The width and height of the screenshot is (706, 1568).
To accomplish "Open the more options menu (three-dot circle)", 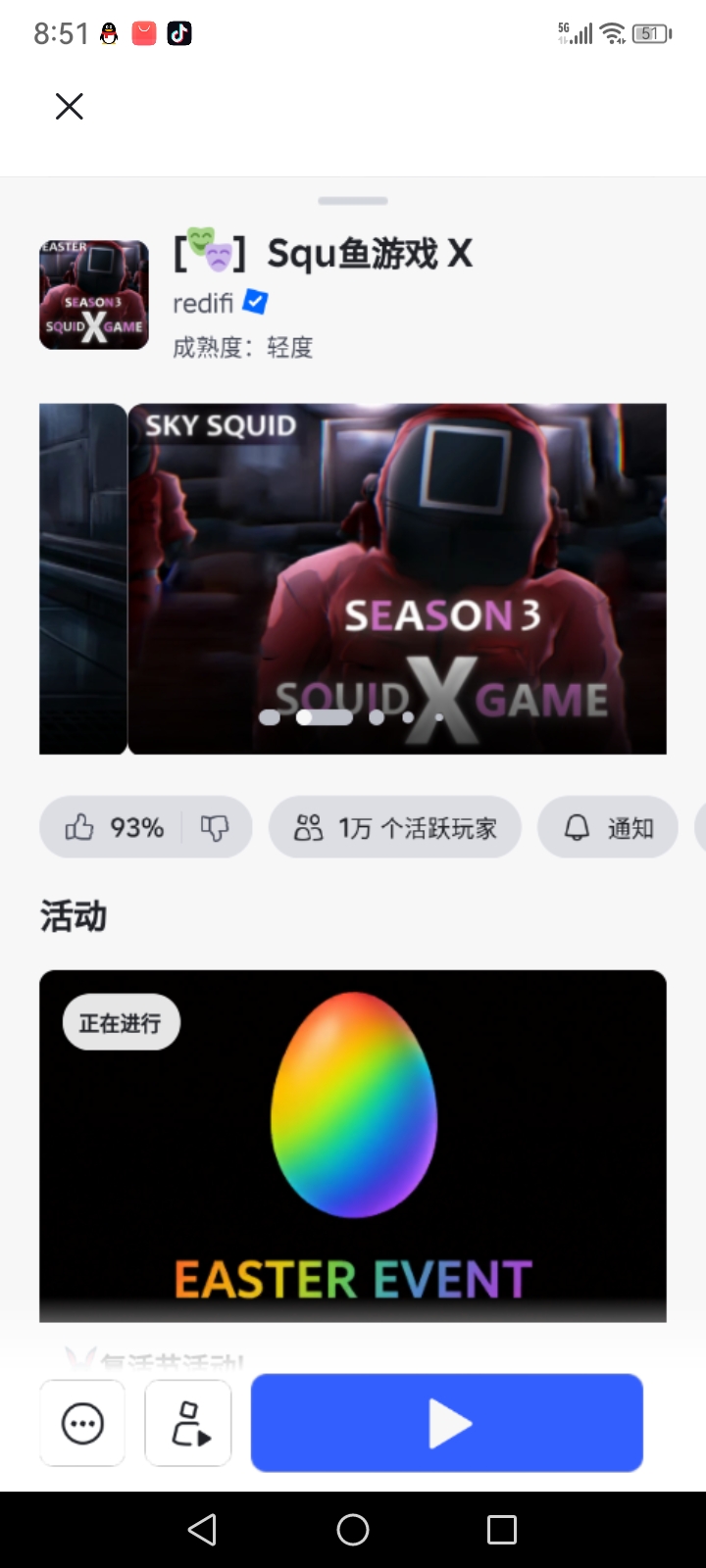I will (81, 1423).
